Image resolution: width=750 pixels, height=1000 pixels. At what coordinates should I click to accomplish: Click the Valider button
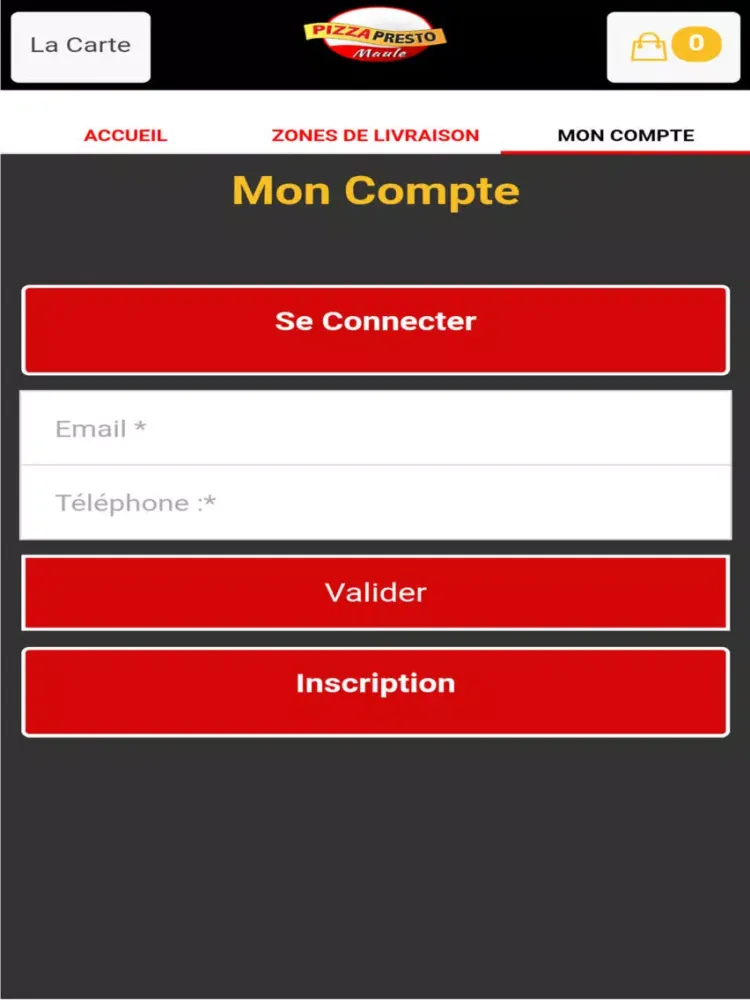374,592
